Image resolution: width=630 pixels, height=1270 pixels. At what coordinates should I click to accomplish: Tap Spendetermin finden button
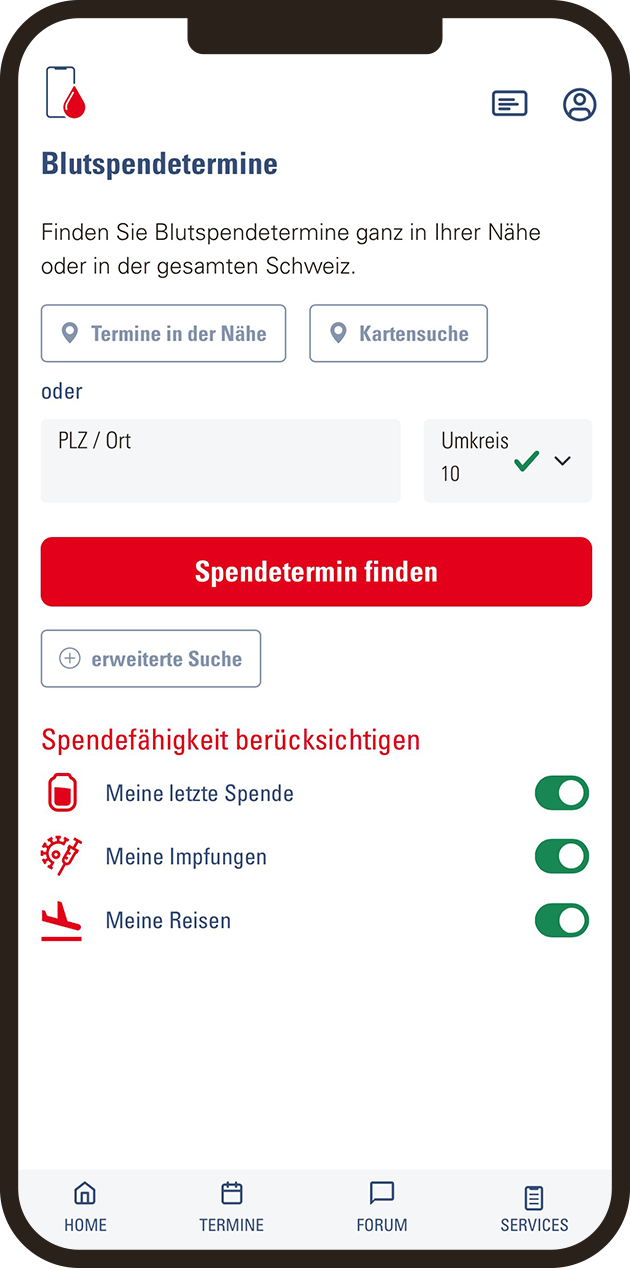[316, 571]
